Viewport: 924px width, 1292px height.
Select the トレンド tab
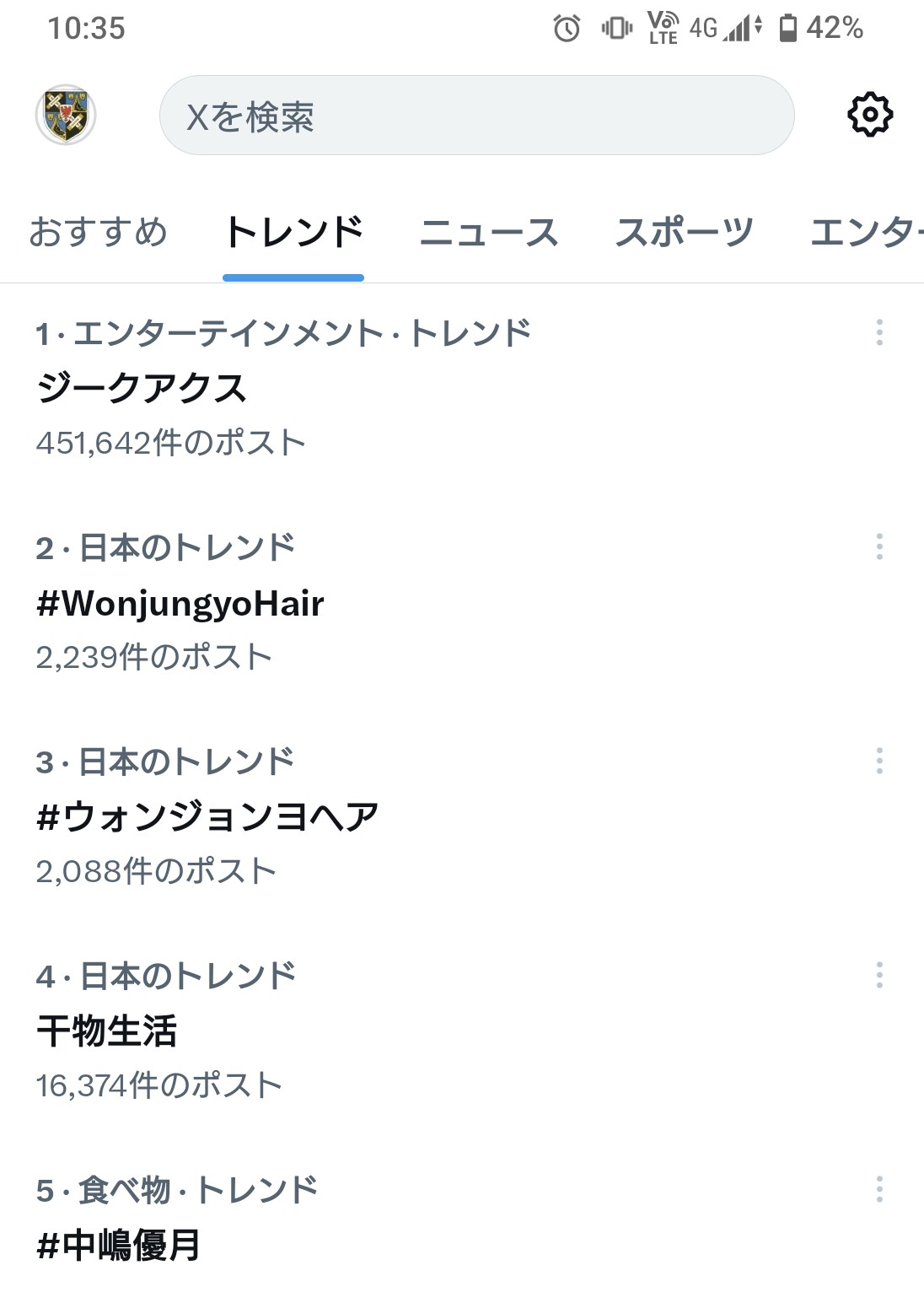293,232
